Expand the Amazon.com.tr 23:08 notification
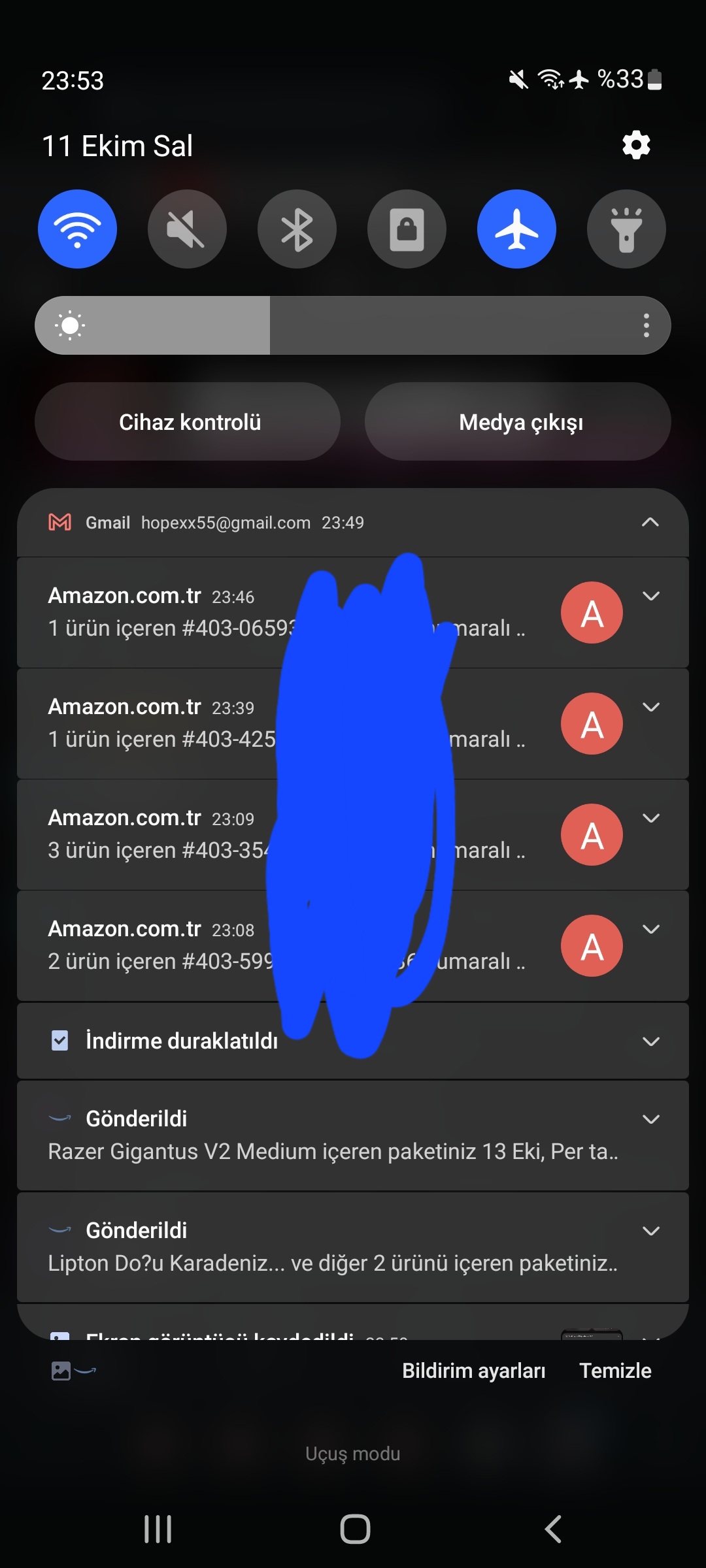The width and height of the screenshot is (706, 1568). pos(650,930)
